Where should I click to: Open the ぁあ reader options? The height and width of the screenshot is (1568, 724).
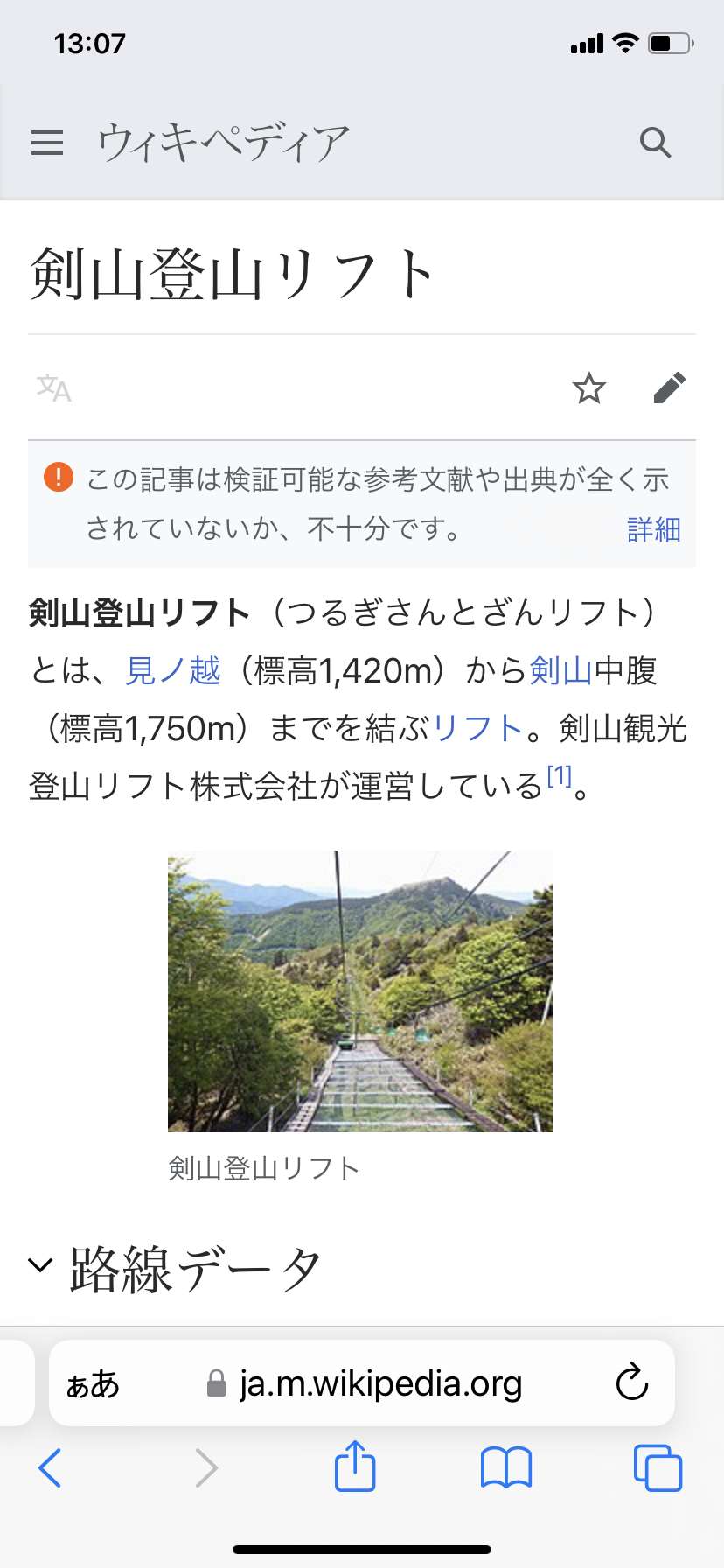point(93,1384)
